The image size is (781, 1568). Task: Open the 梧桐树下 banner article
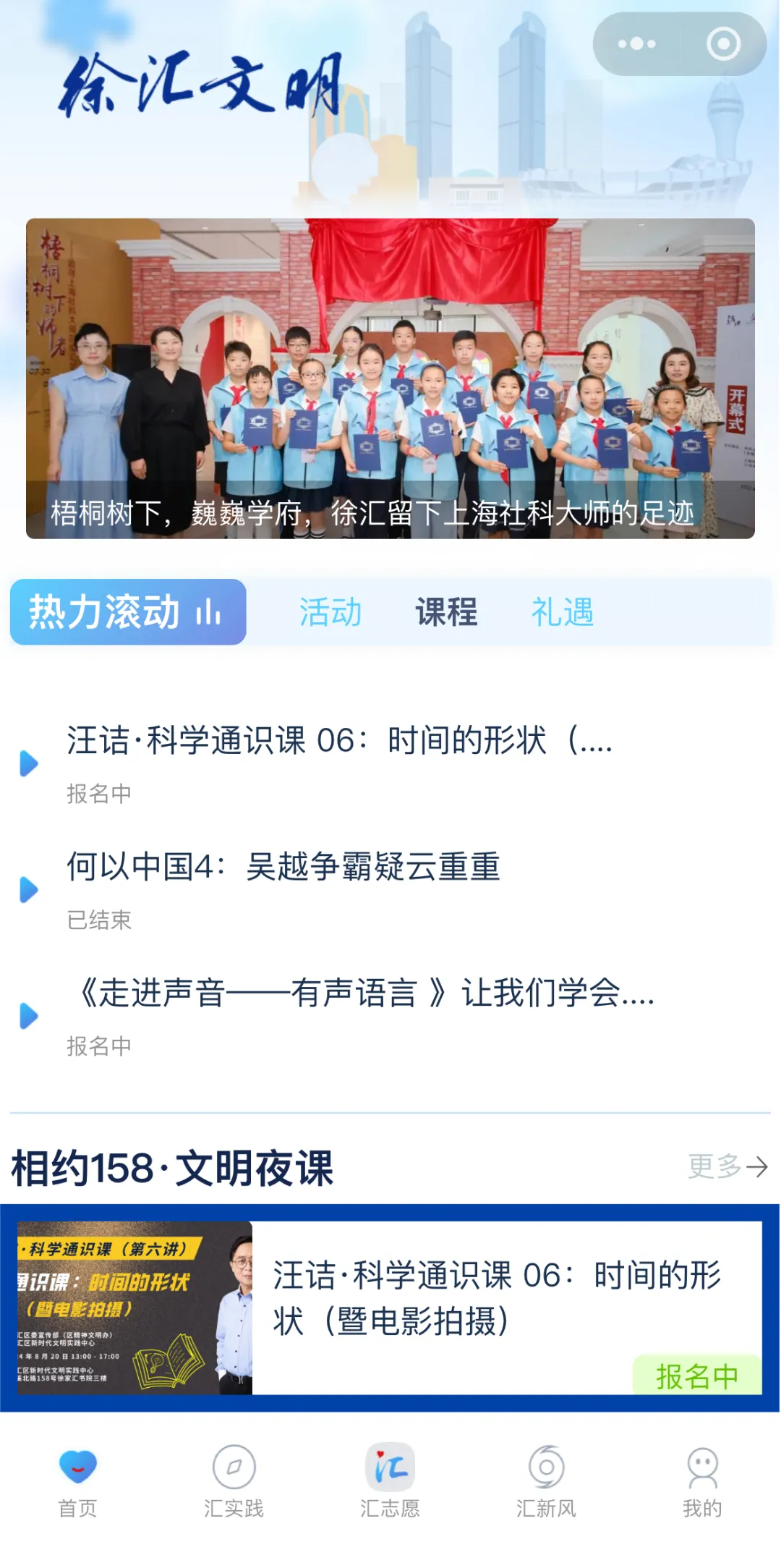pyautogui.click(x=390, y=378)
